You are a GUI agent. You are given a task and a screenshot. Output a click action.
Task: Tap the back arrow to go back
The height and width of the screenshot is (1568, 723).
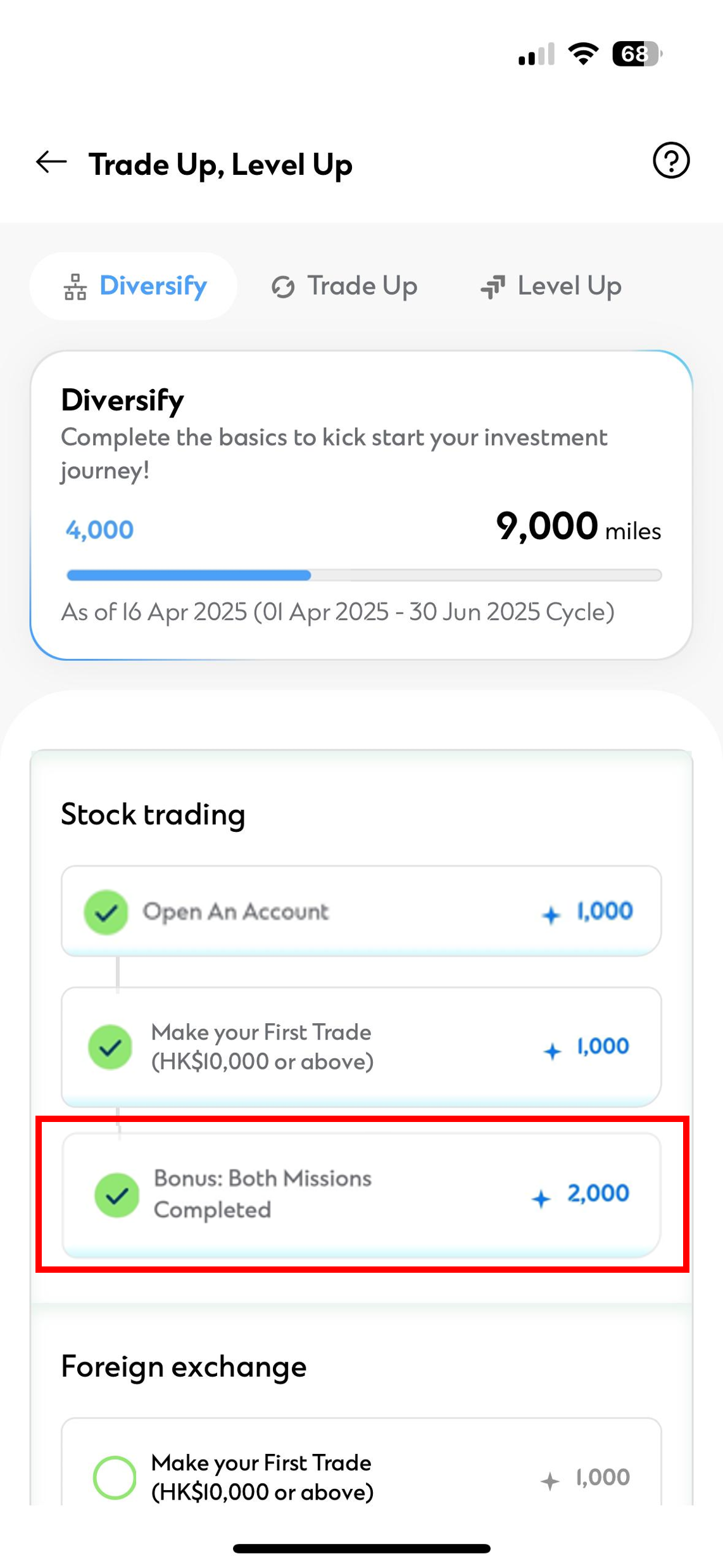click(x=50, y=162)
